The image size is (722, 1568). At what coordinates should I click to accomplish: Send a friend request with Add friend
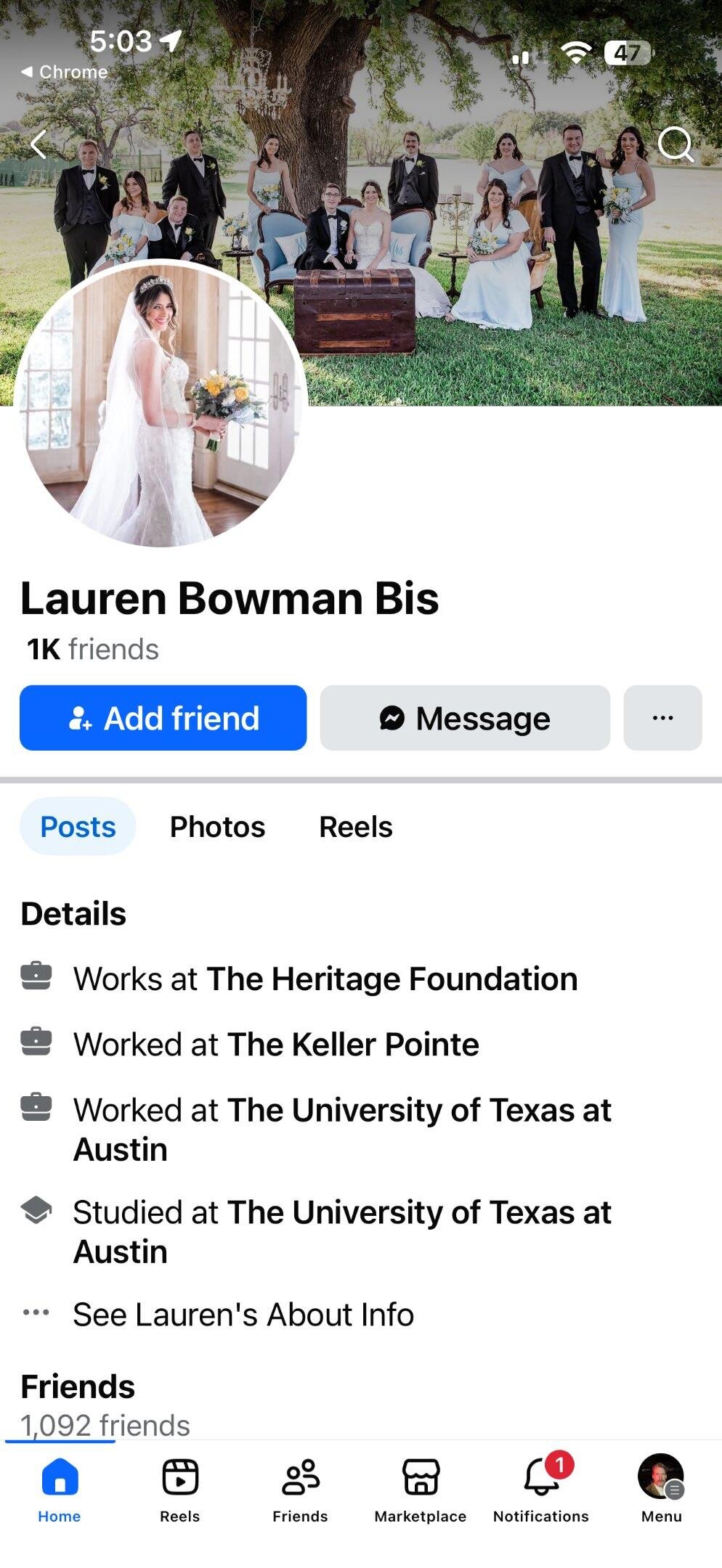coord(163,718)
